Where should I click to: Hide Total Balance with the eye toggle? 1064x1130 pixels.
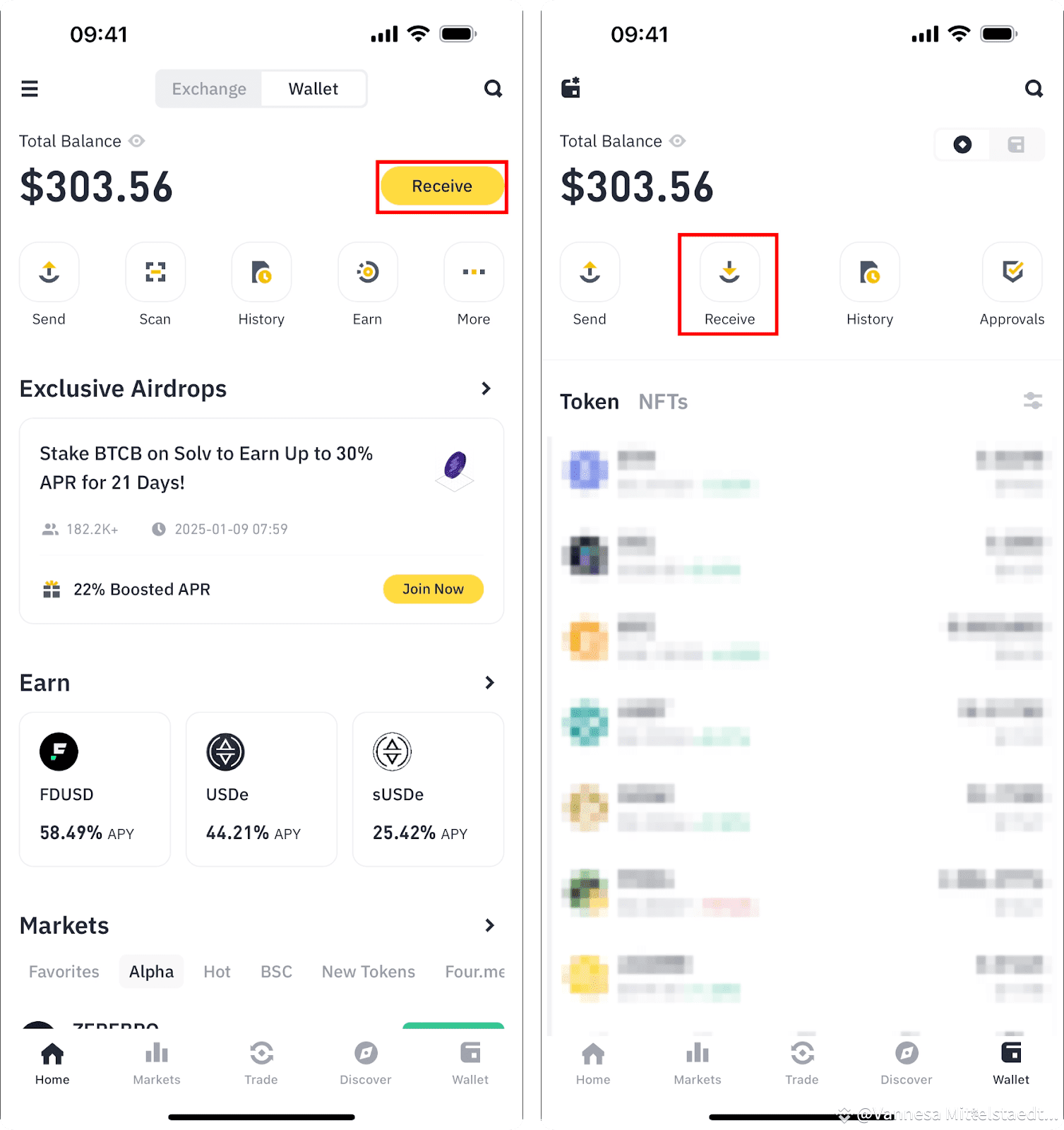click(x=138, y=141)
